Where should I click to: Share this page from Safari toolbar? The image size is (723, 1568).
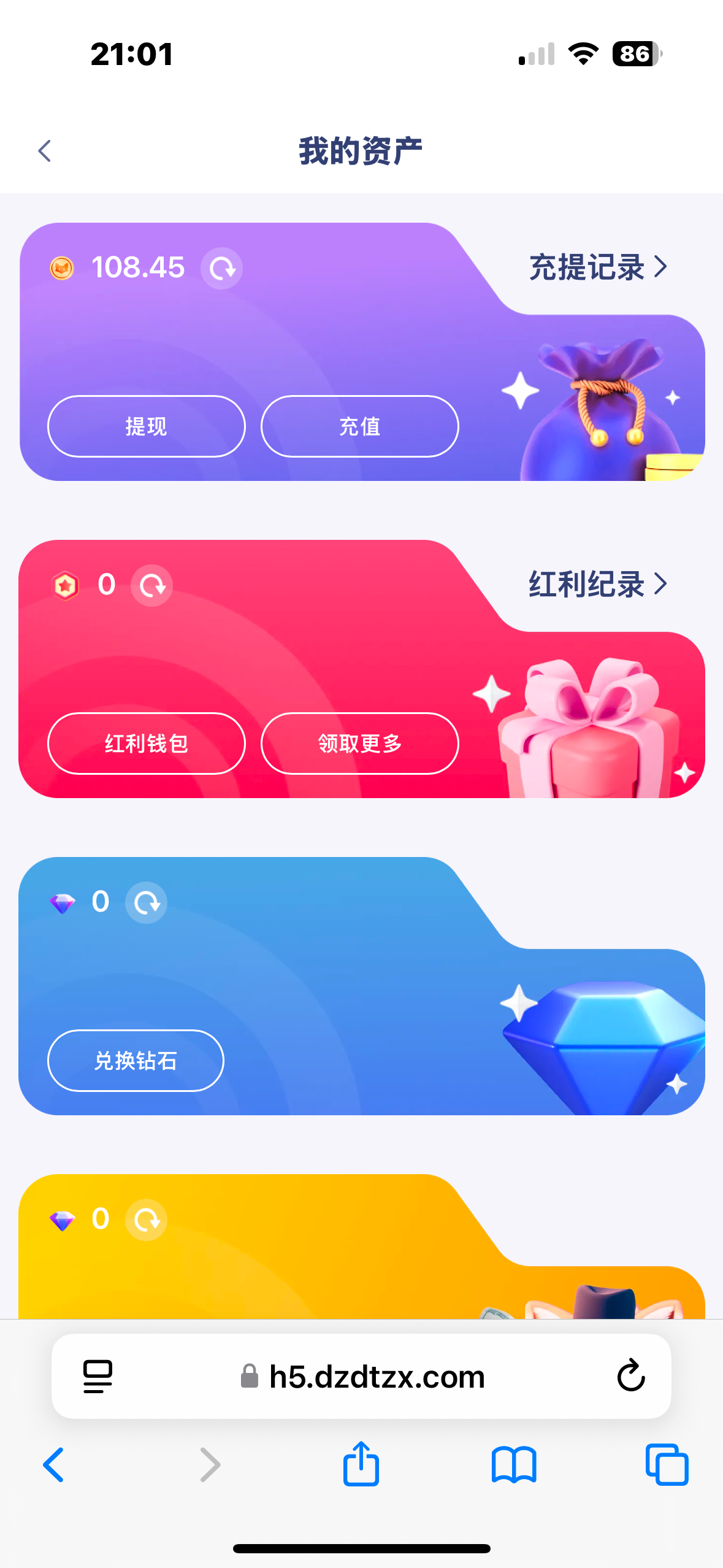coord(361,1464)
